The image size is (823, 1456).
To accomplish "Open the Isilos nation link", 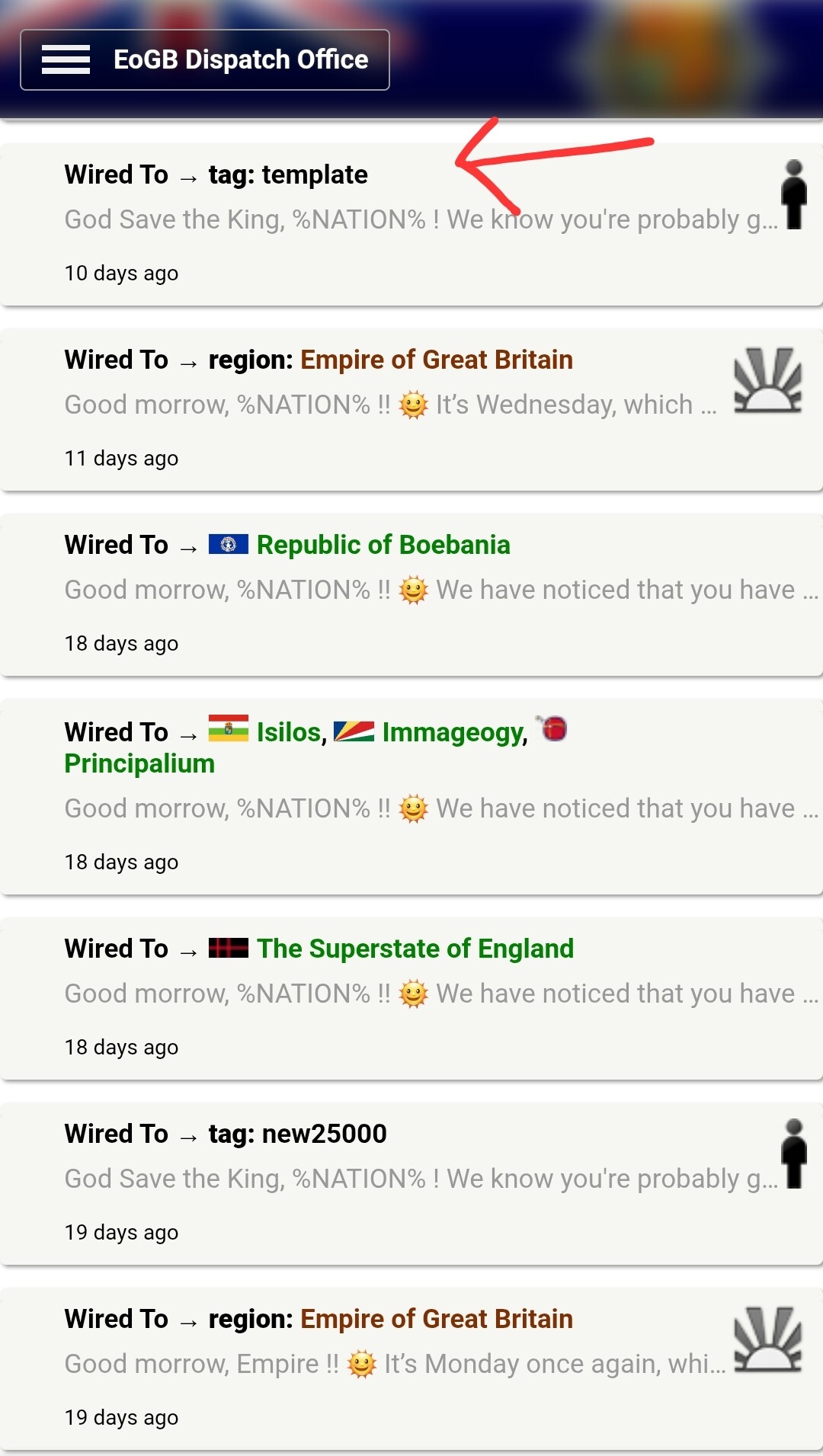I will click(x=288, y=732).
